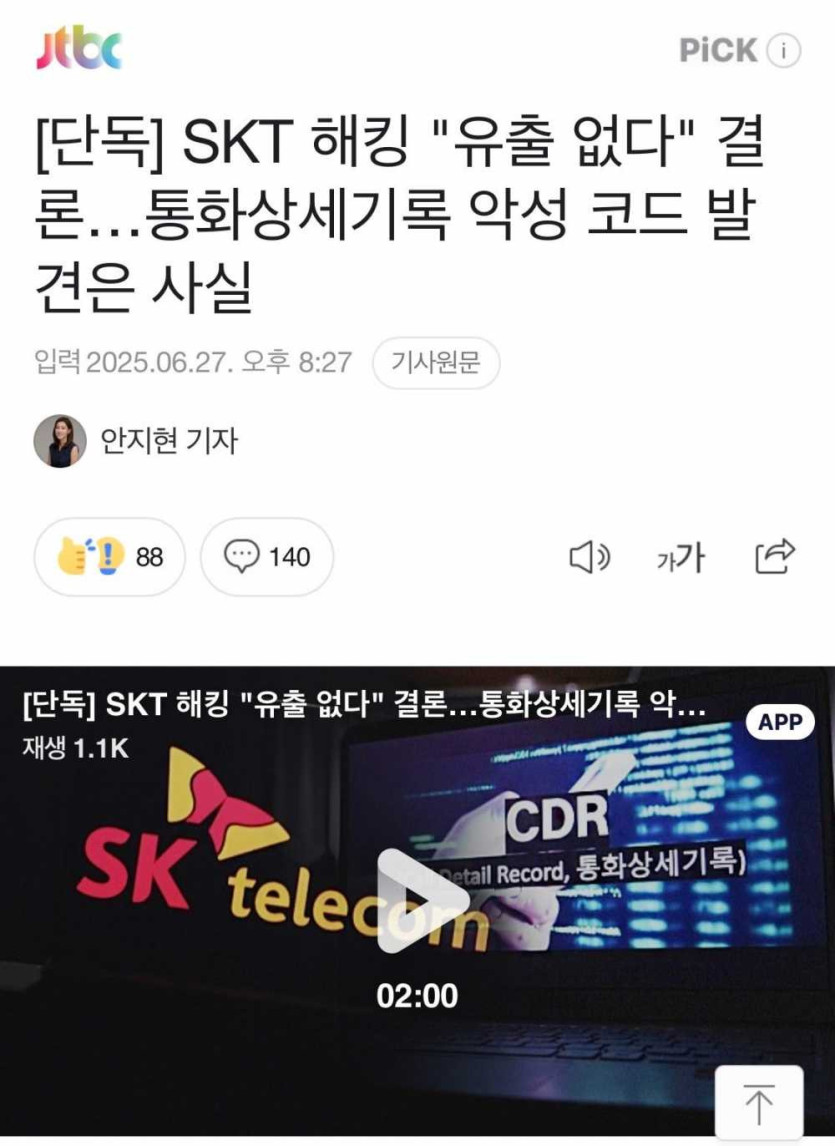Viewport: 835px width, 1146px height.
Task: Jump back to top of page
Action: (759, 1104)
